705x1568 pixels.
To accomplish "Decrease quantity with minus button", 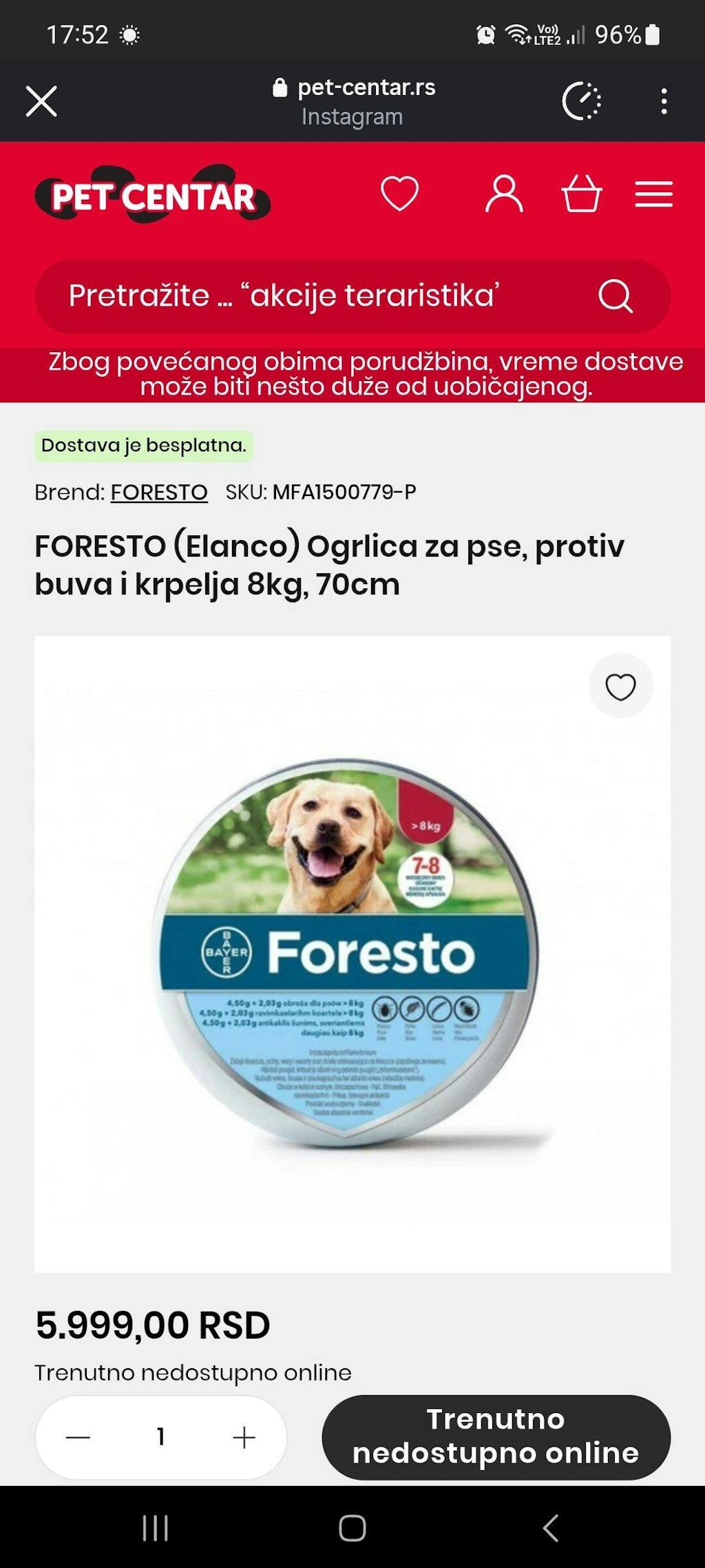I will (78, 1437).
